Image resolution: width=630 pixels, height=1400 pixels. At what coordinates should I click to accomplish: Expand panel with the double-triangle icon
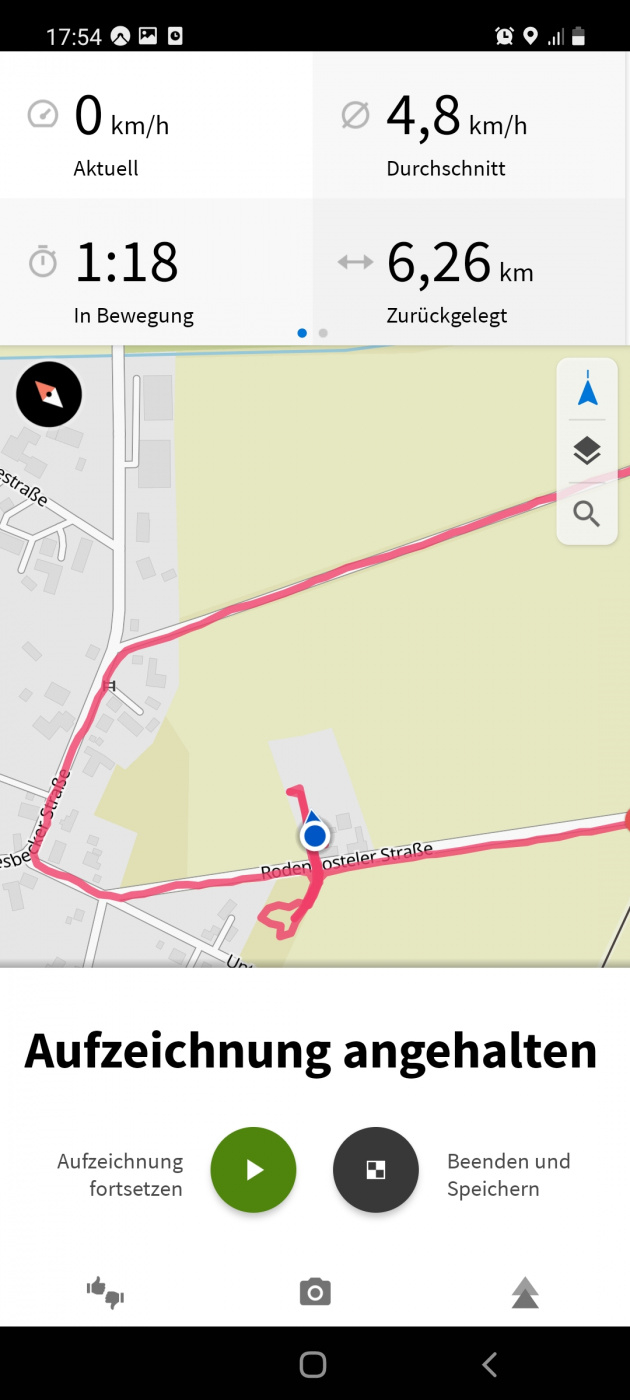[525, 1293]
